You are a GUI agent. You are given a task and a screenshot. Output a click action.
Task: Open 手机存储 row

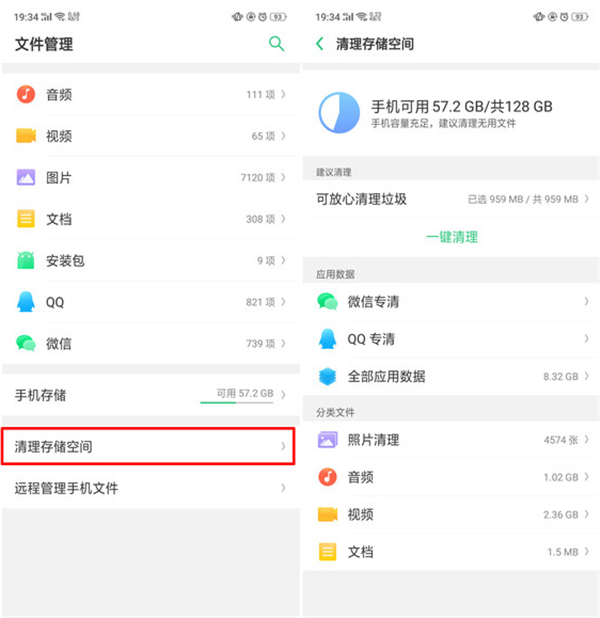(150, 395)
